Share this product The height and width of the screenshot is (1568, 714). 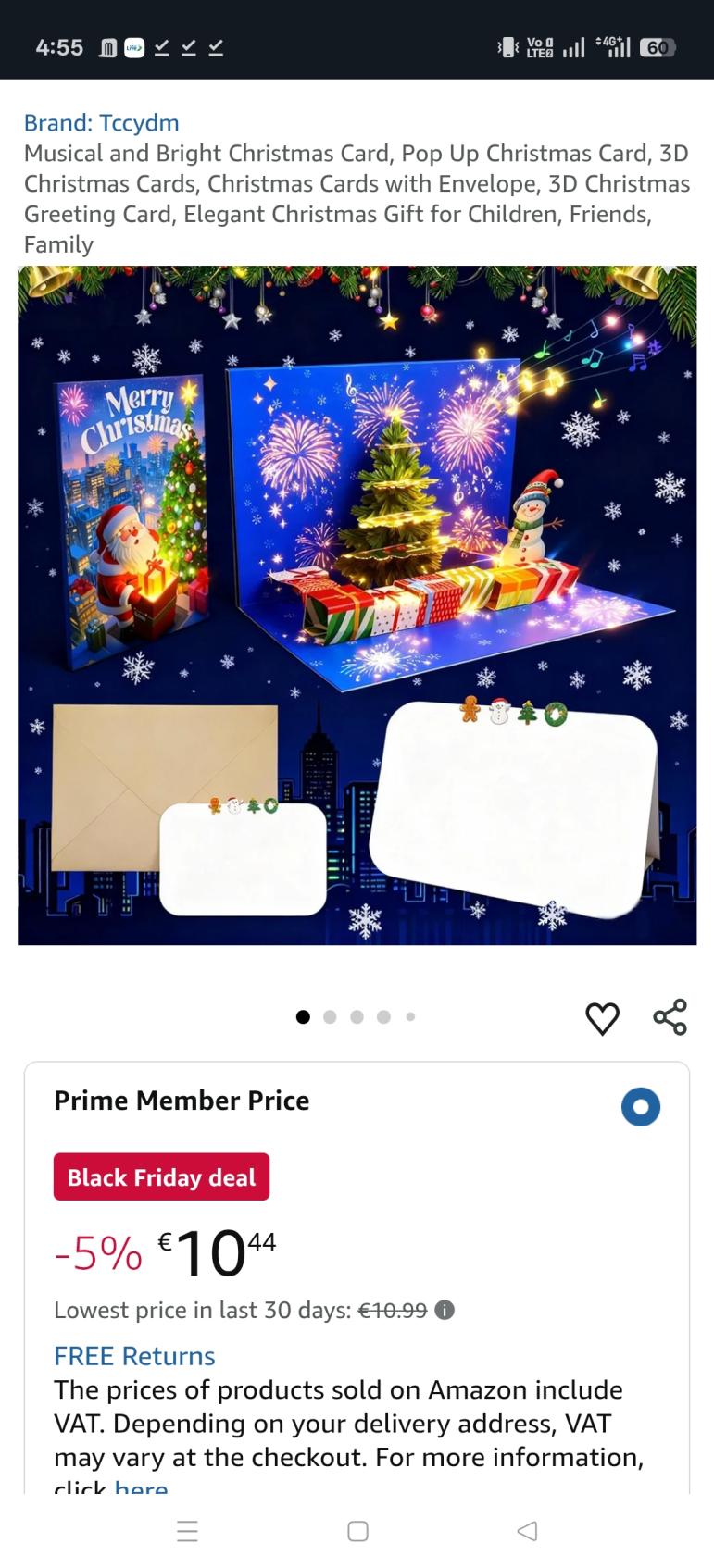coord(670,1016)
